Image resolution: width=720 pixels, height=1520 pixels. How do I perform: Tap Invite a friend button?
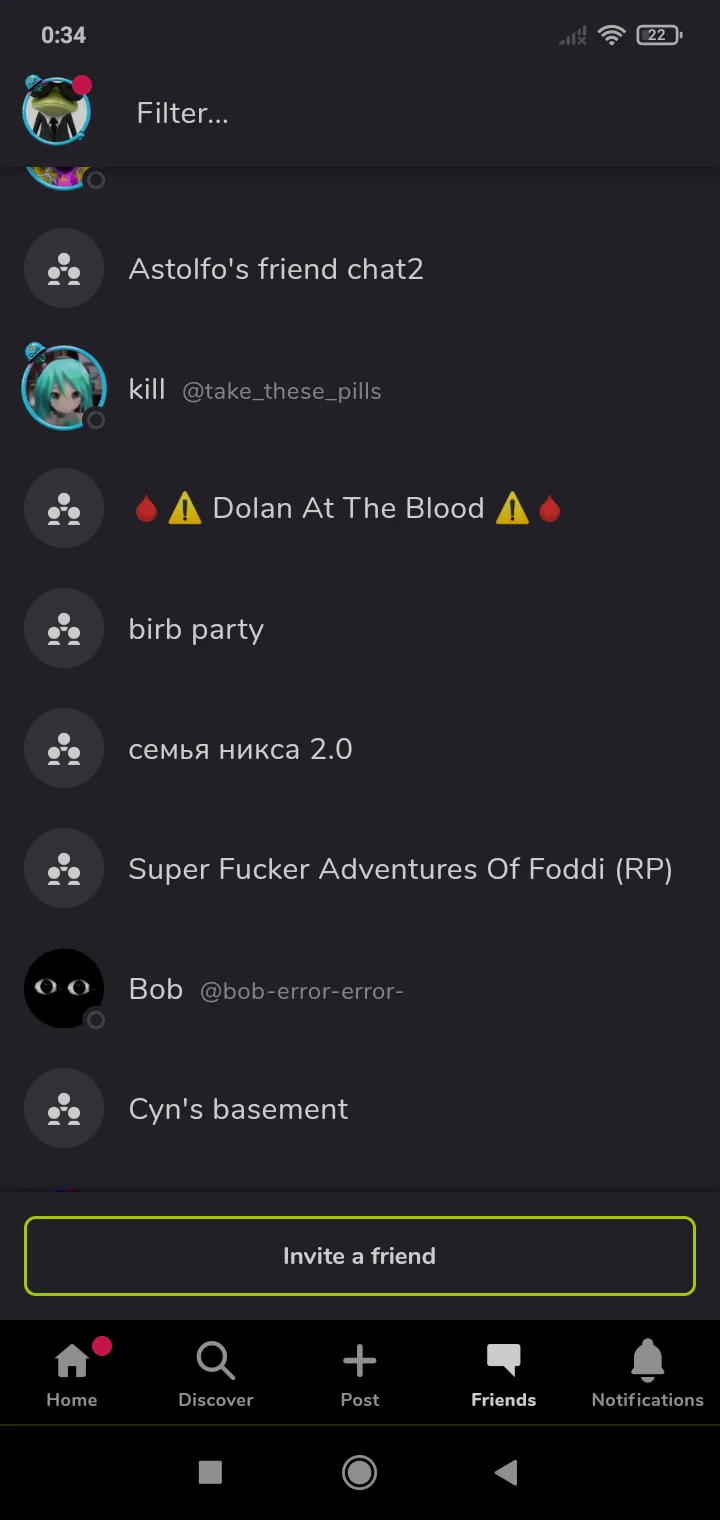pos(360,1256)
